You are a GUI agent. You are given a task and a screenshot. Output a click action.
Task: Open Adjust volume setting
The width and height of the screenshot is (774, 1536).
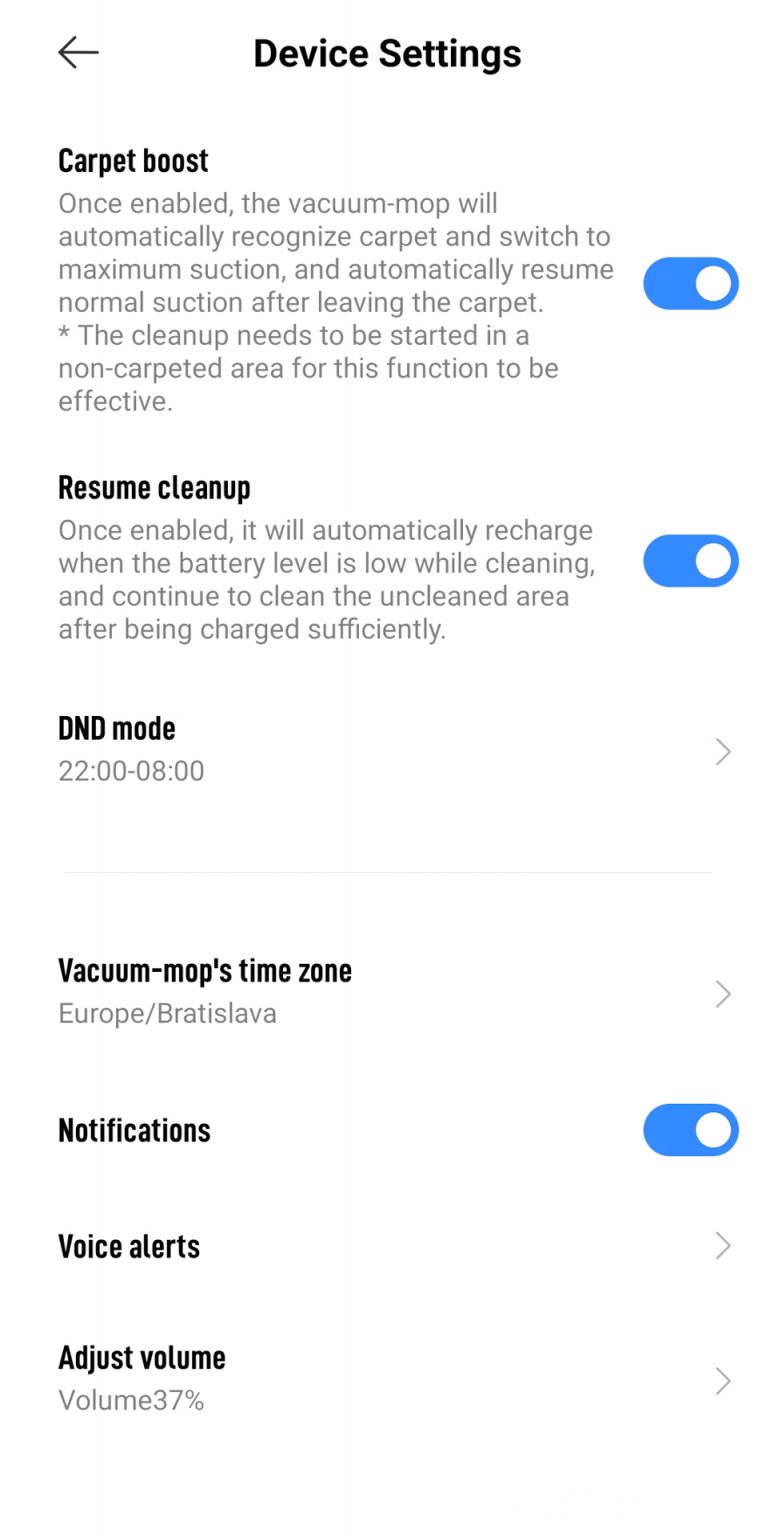coord(387,1379)
